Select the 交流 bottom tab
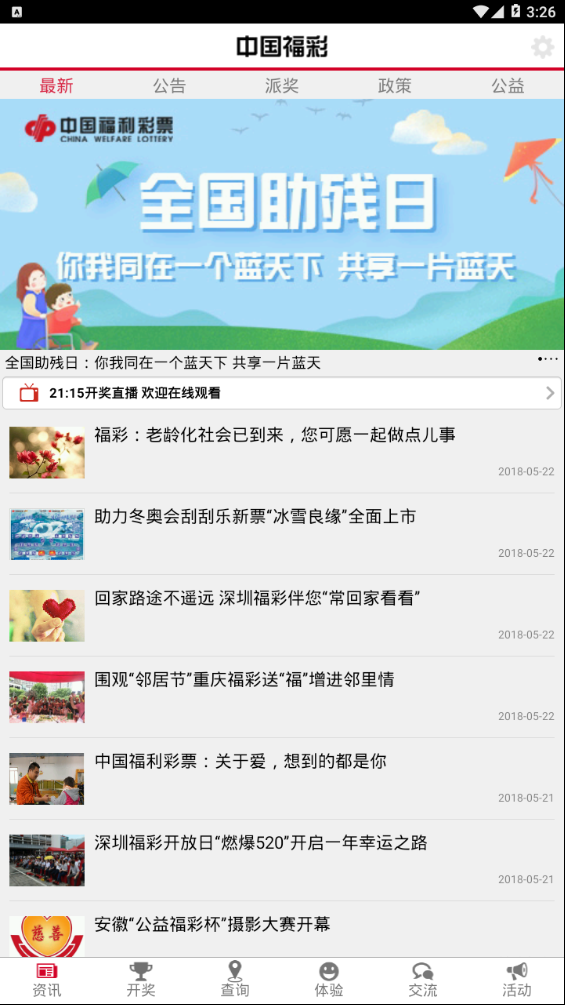The image size is (565, 1005). (x=423, y=981)
